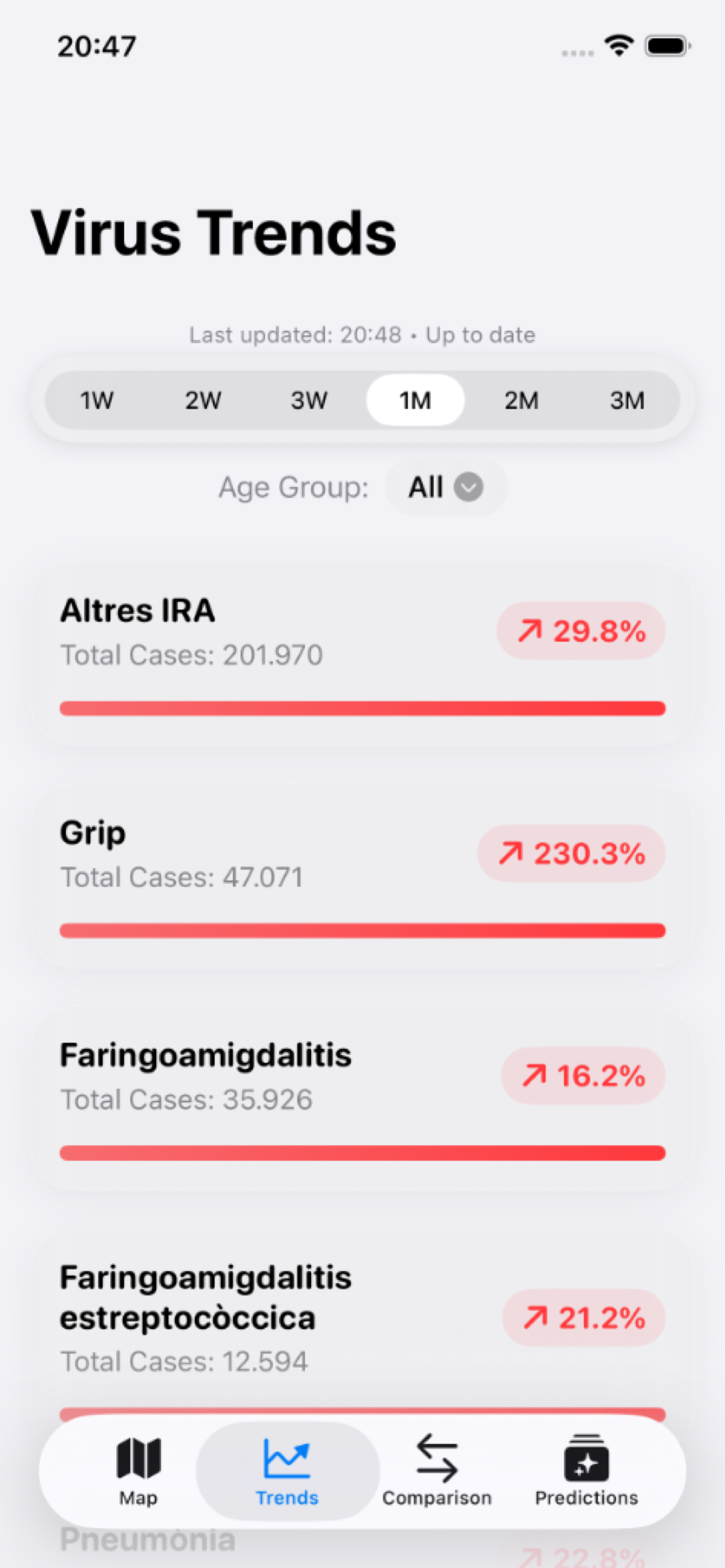
Task: Select the 3M time range
Action: pos(627,401)
